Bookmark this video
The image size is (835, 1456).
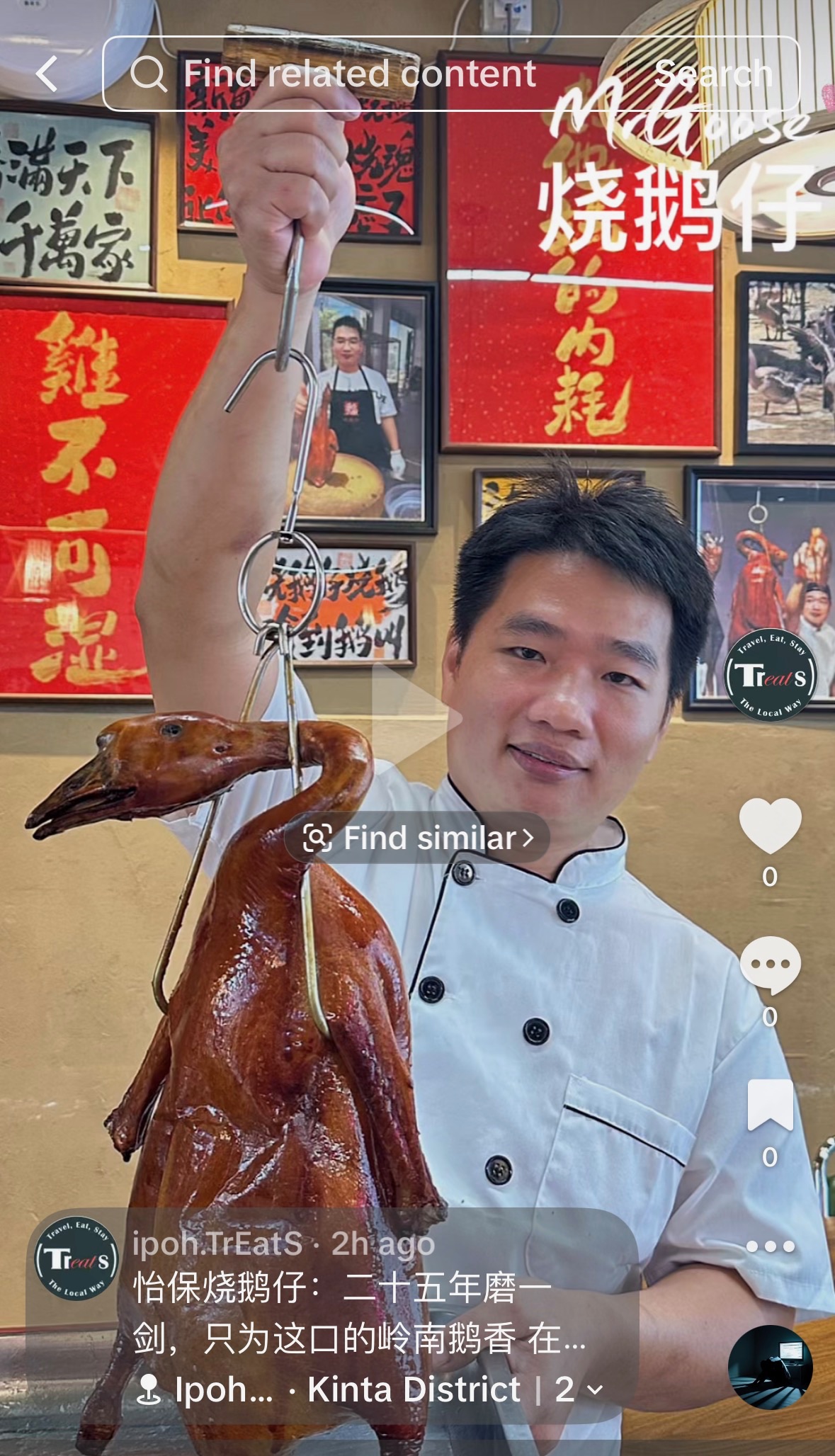pos(770,1105)
